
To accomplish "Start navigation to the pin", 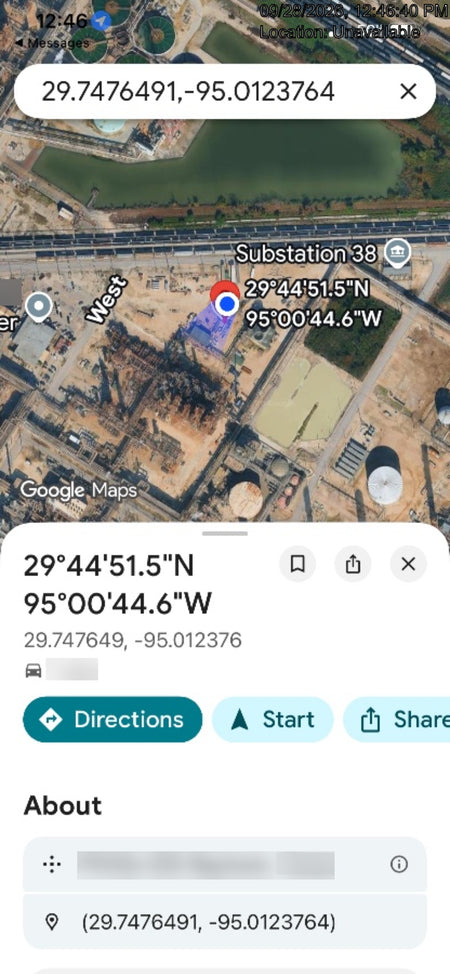I will pos(273,719).
